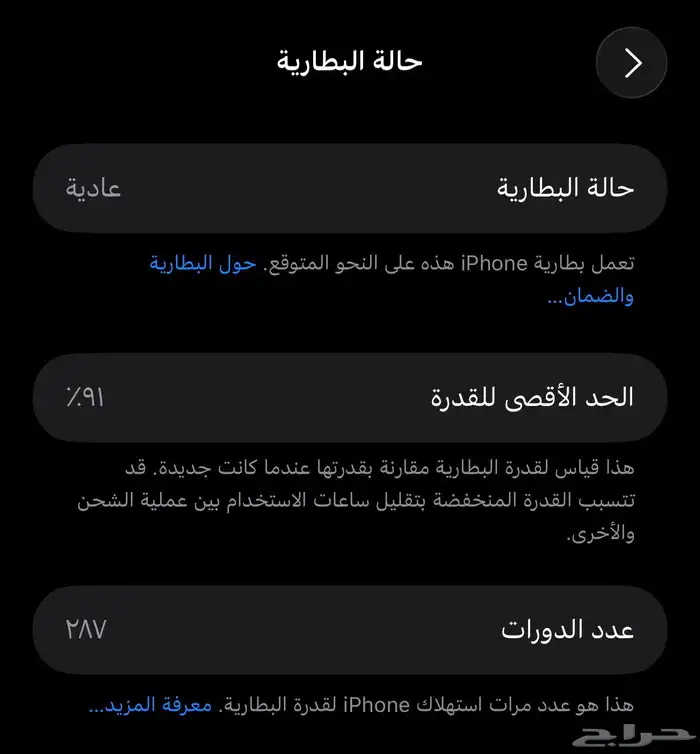Go back using the top-right arrow button
Viewport: 700px width, 754px height.
click(x=631, y=62)
